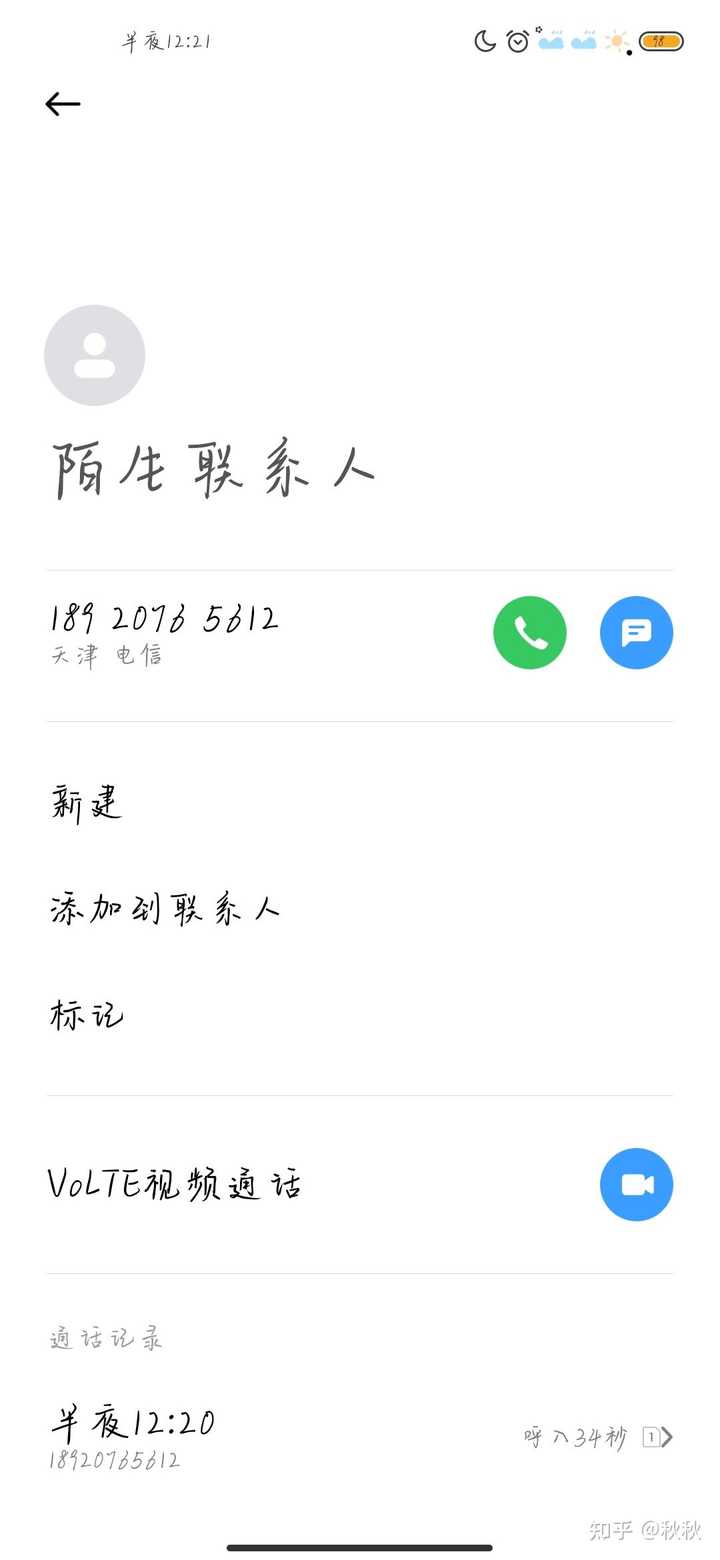The width and height of the screenshot is (720, 1560).
Task: Start a VoLTE video call
Action: pyautogui.click(x=636, y=1185)
